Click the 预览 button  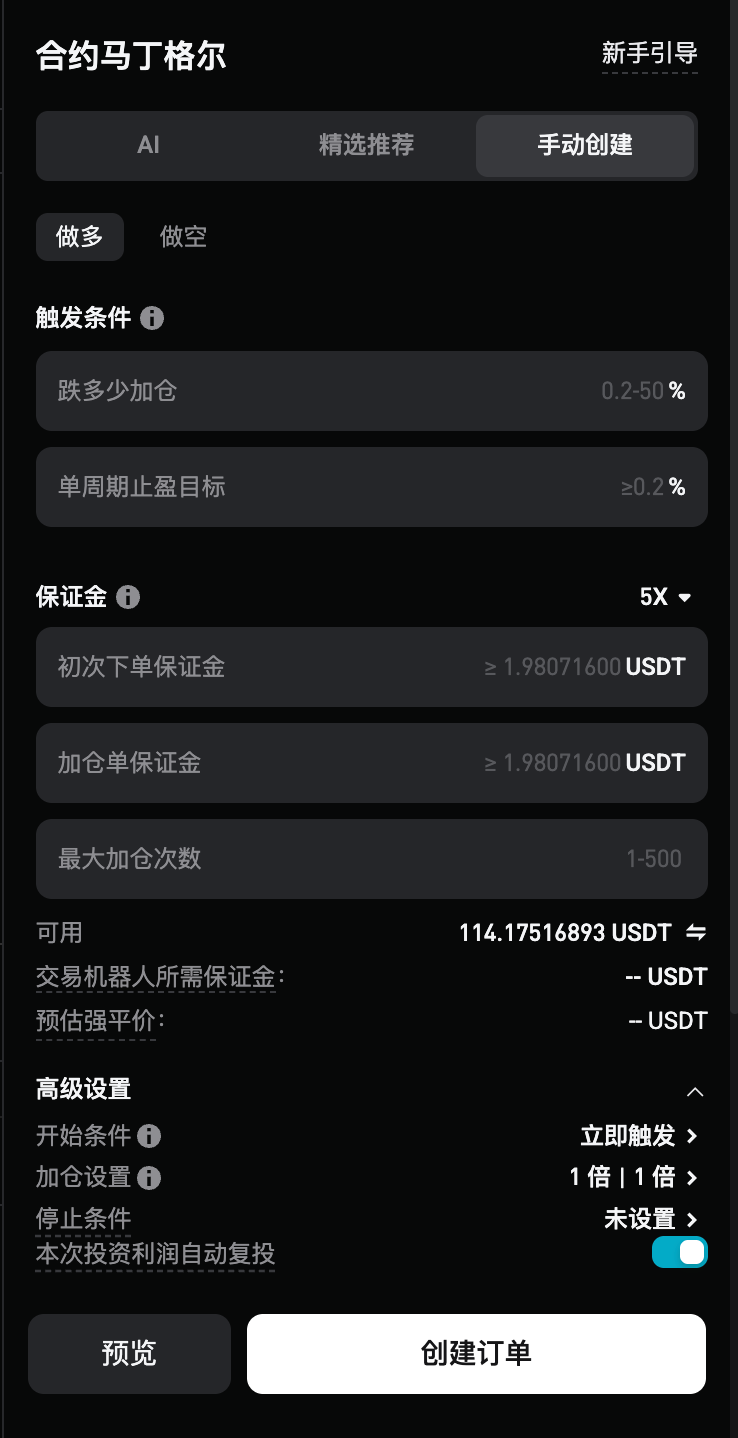[129, 1354]
